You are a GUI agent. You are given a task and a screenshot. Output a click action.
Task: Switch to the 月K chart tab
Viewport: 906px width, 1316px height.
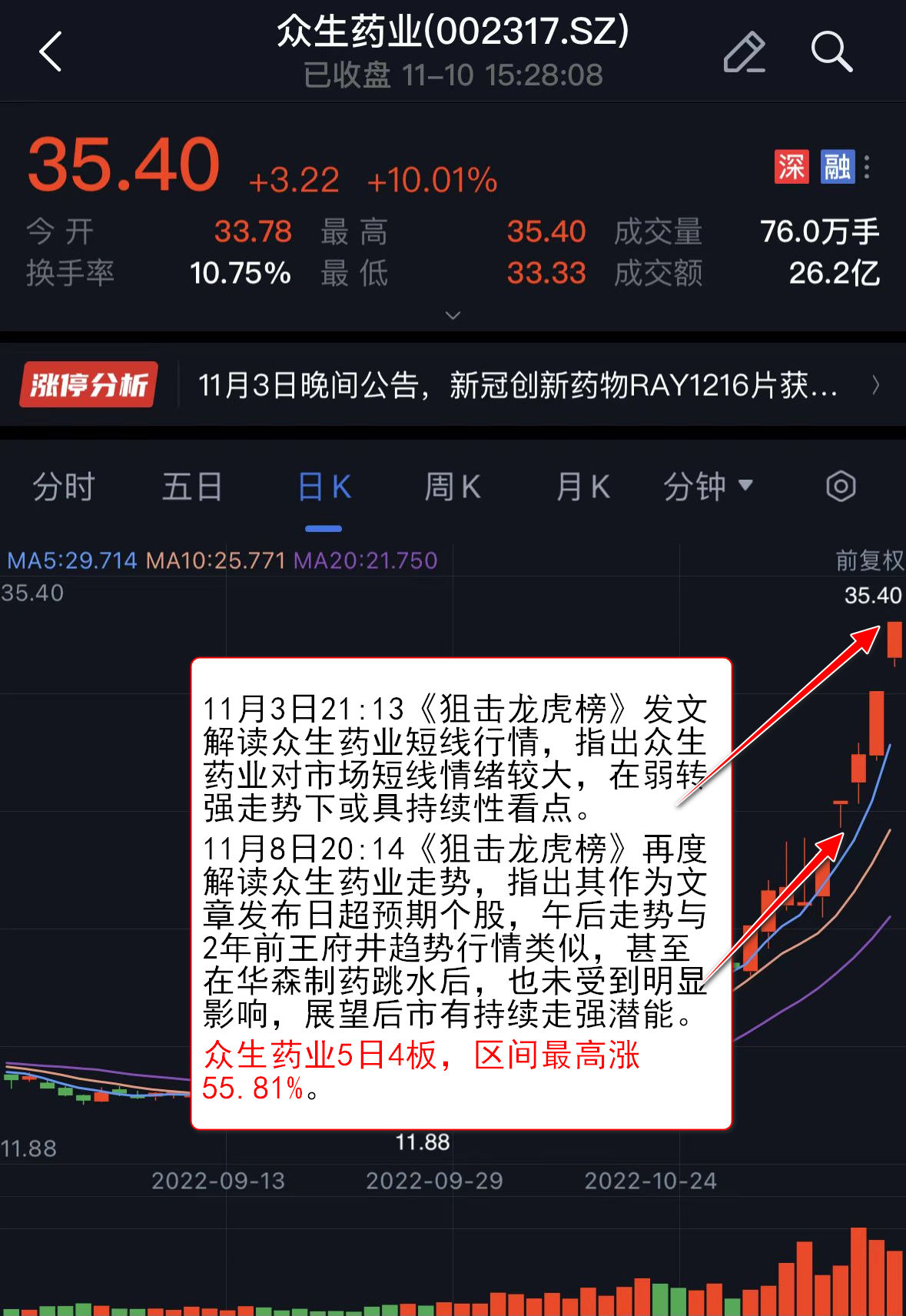tap(582, 487)
